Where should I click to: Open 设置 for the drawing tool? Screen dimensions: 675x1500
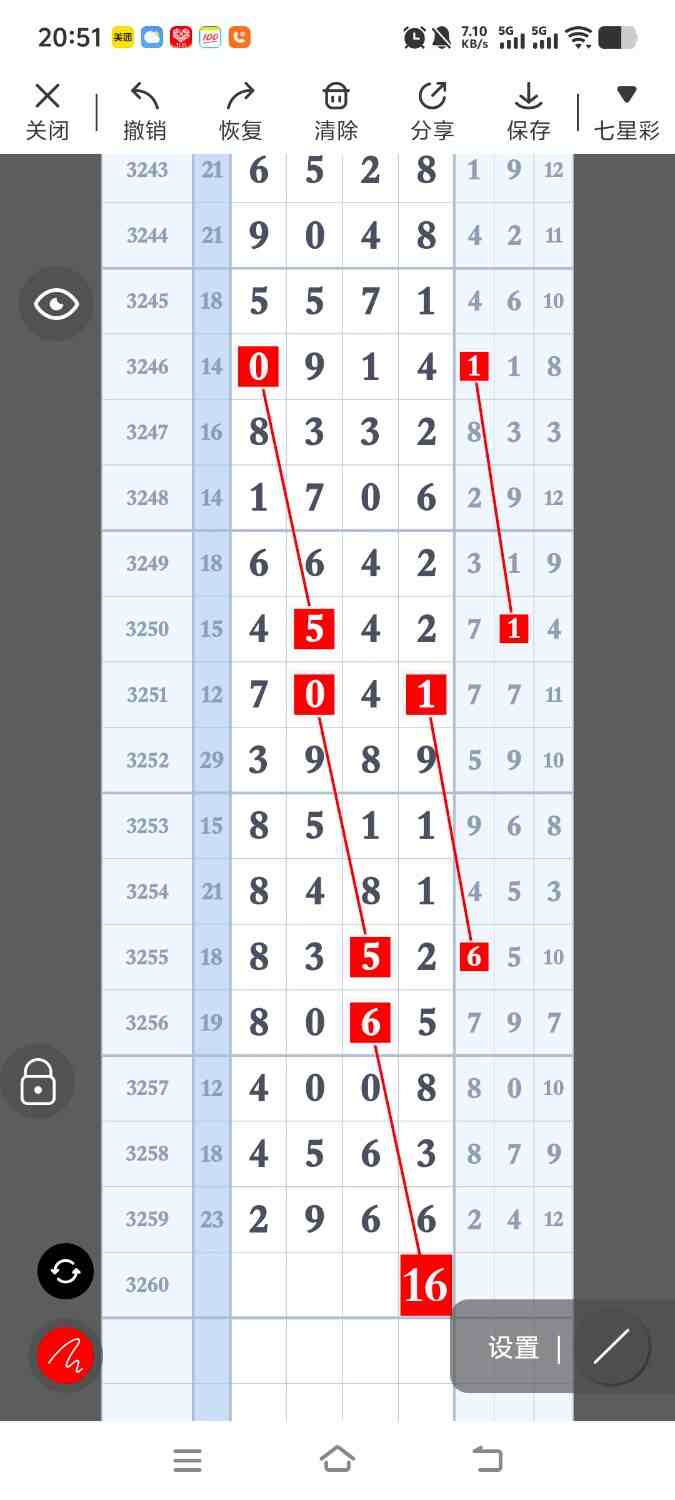coord(514,1348)
